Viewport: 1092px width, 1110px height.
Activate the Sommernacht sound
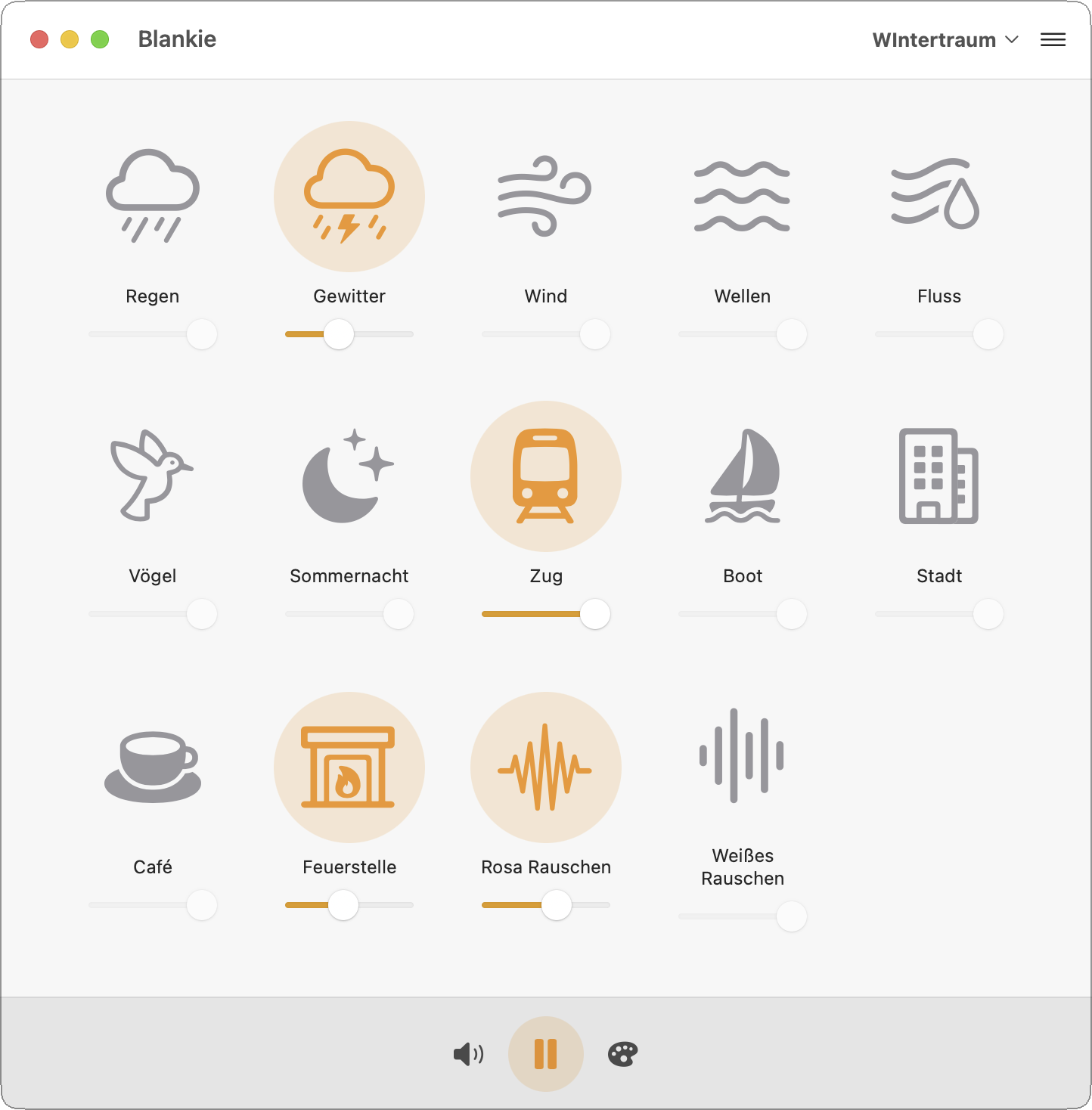349,476
